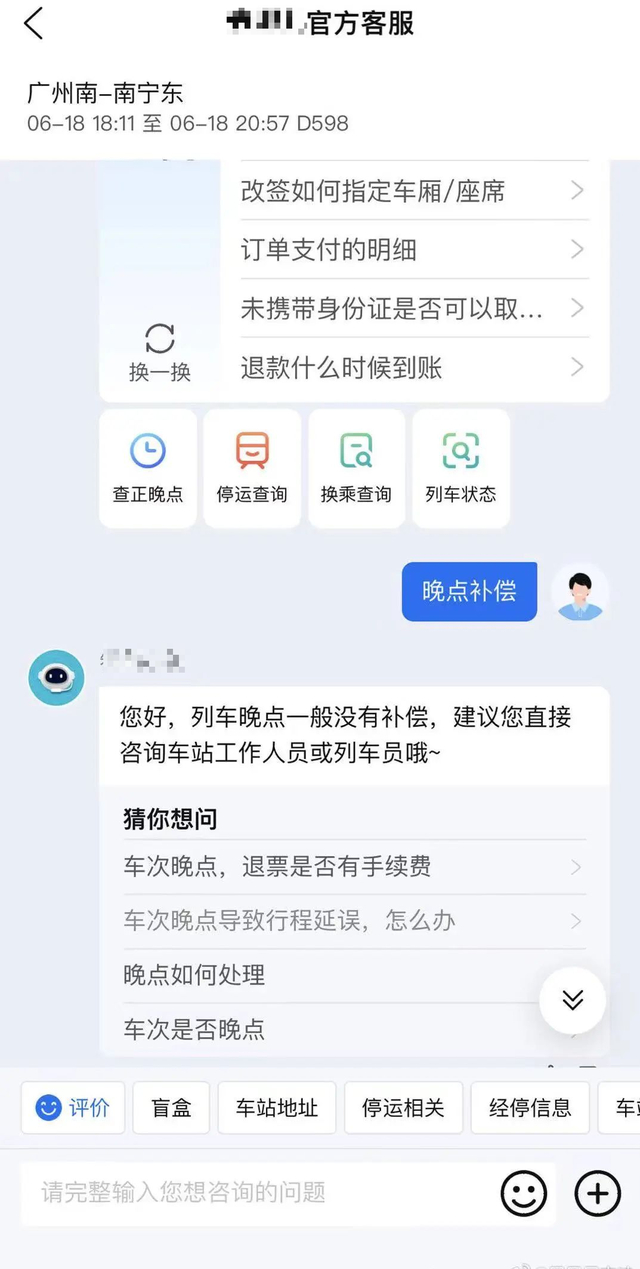Screen dimensions: 640x1269
Task: Tap the 盲盒 chip
Action: click(171, 1107)
